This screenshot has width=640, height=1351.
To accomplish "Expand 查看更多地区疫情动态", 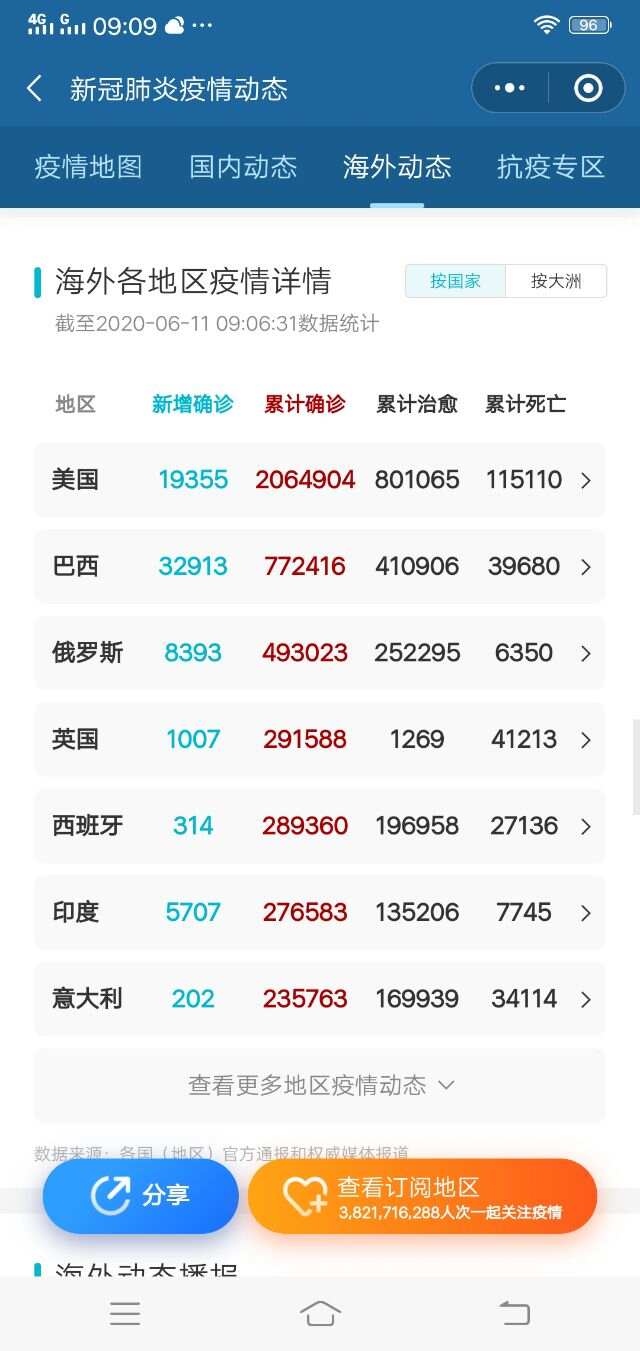I will [320, 1085].
